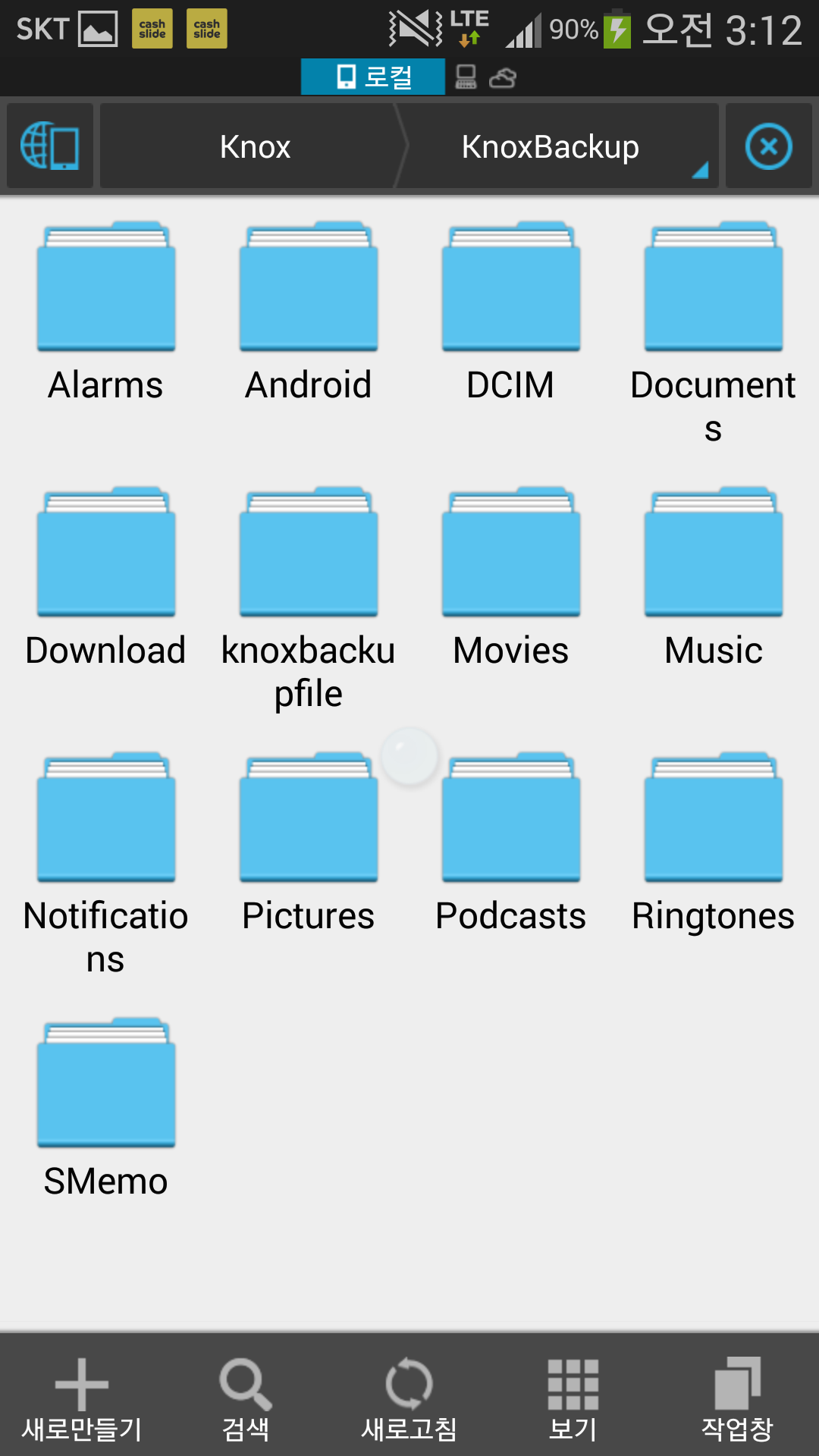819x1456 pixels.
Task: Open the knoxbackupfile folder
Action: pos(309,554)
